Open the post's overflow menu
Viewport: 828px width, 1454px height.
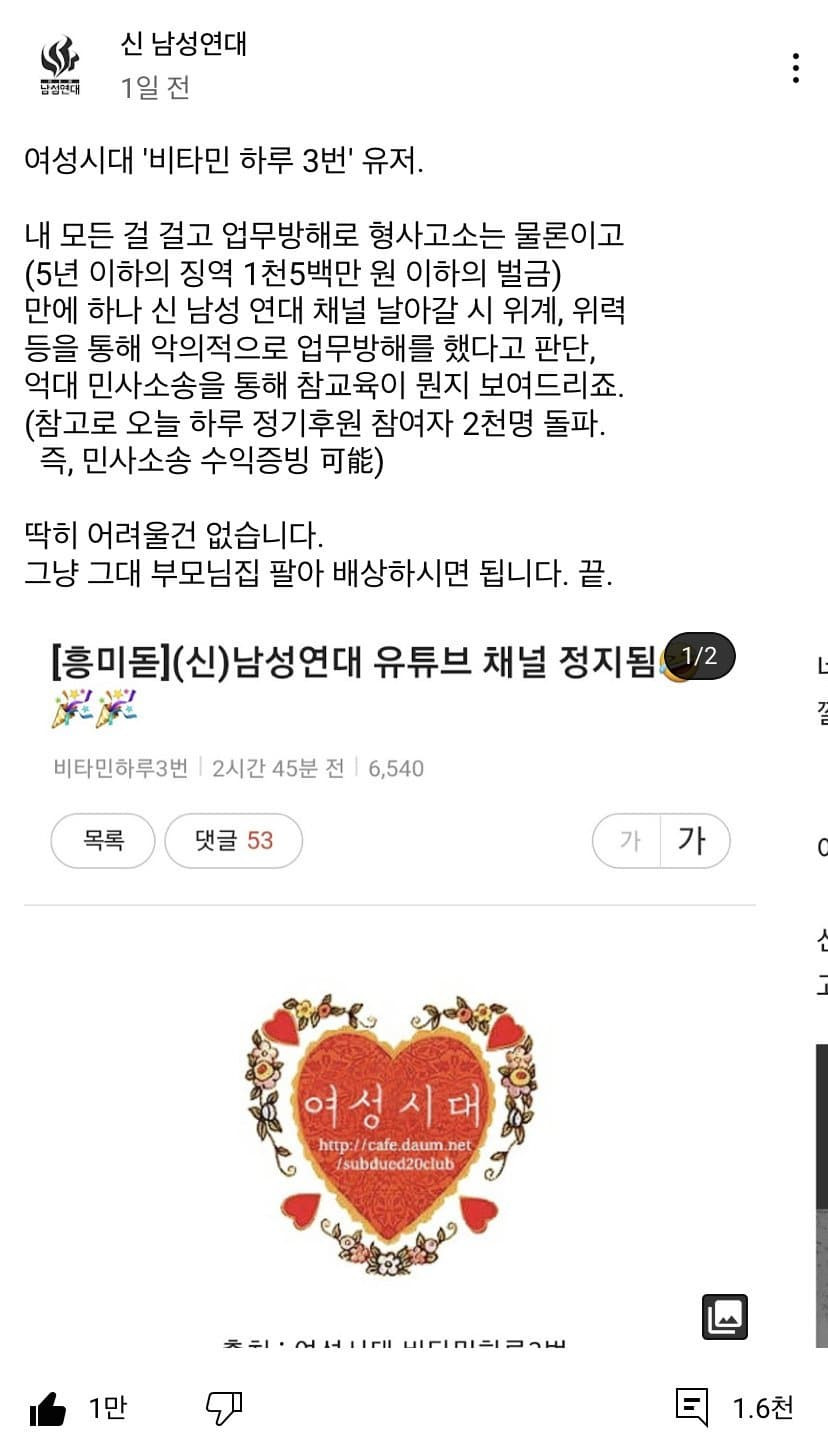pos(795,67)
